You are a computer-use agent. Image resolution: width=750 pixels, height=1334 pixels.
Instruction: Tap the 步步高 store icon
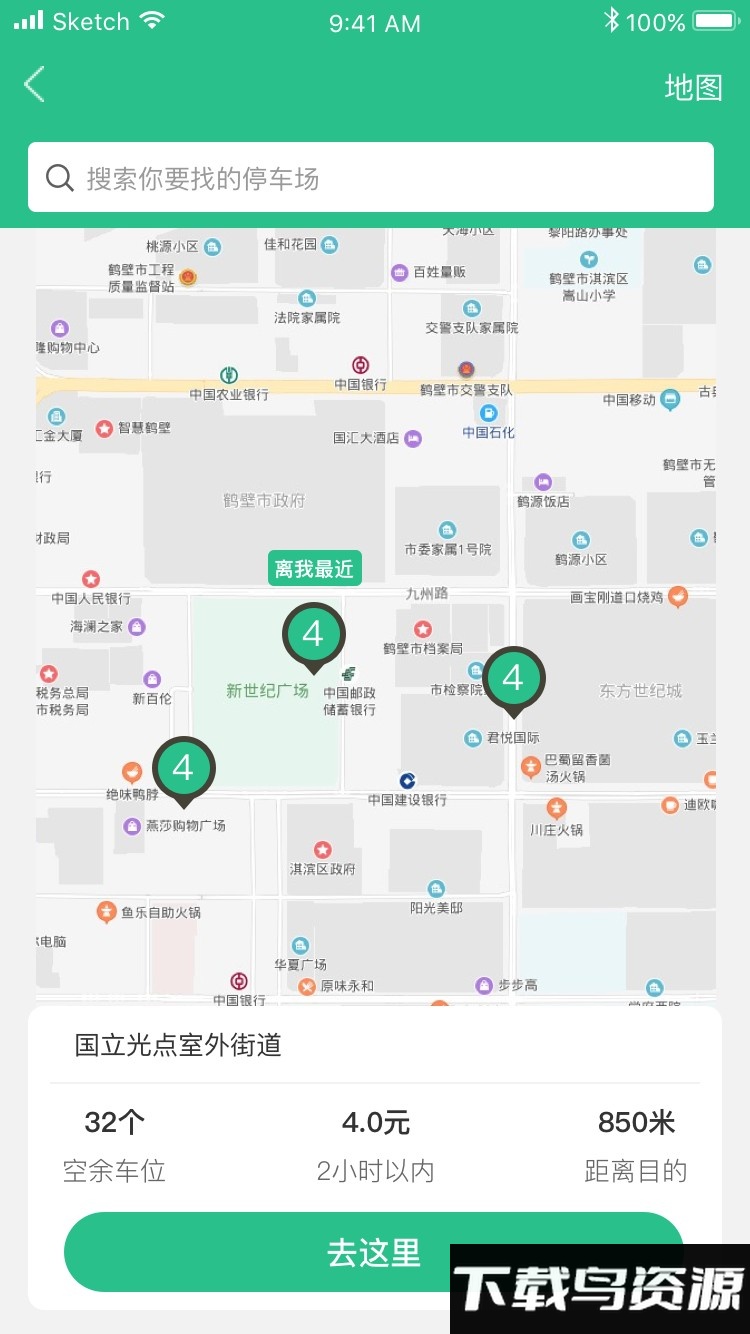tap(485, 984)
